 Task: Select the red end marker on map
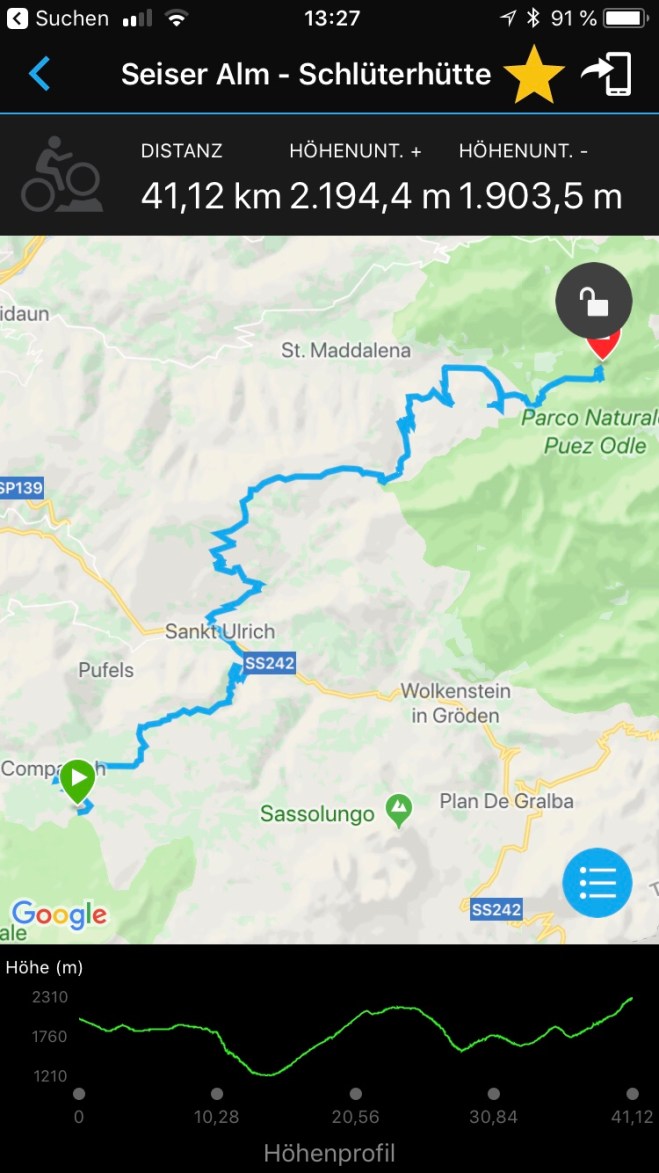[602, 346]
